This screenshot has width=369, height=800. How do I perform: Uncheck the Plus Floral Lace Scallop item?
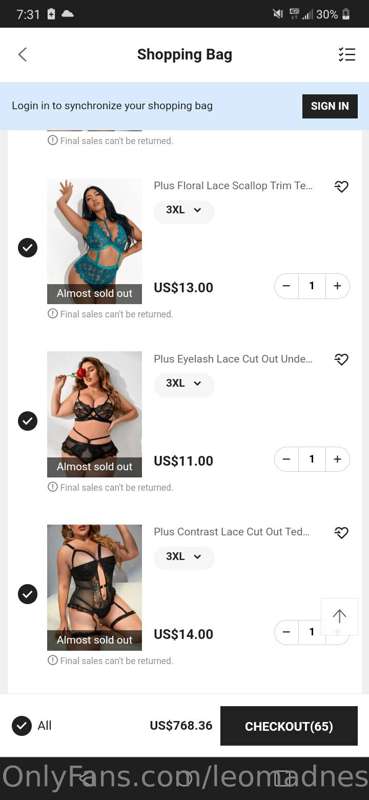pyautogui.click(x=28, y=247)
